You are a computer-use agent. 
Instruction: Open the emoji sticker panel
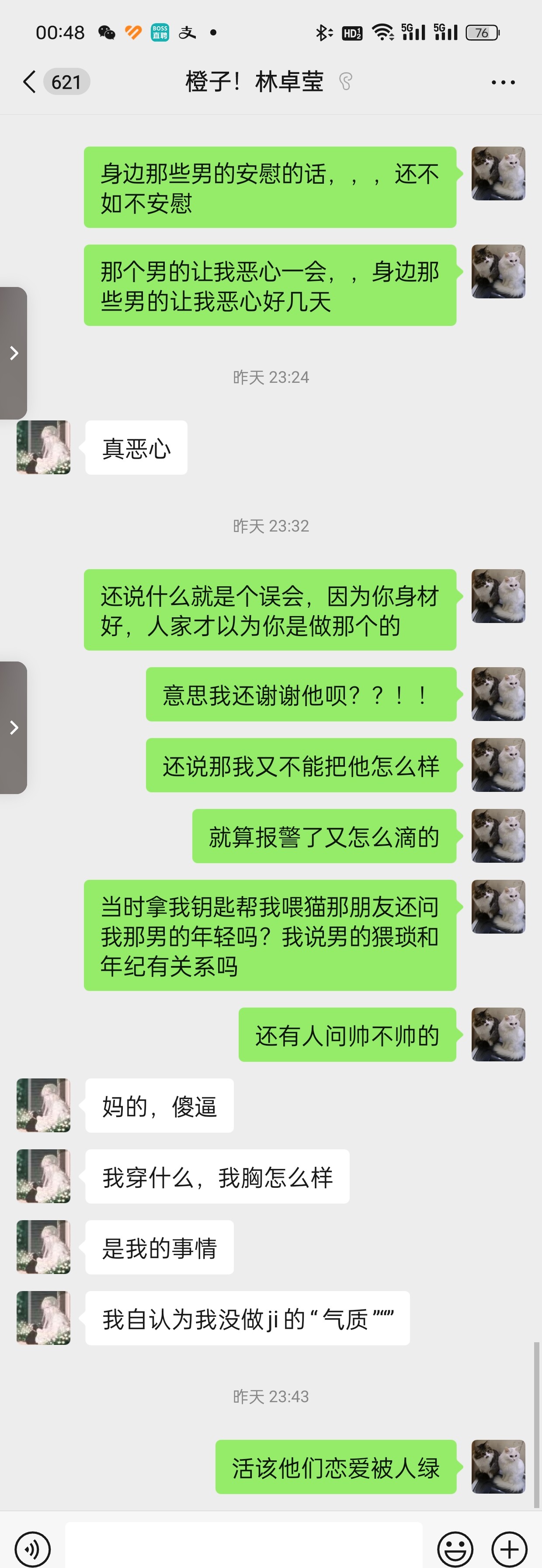click(x=455, y=1548)
